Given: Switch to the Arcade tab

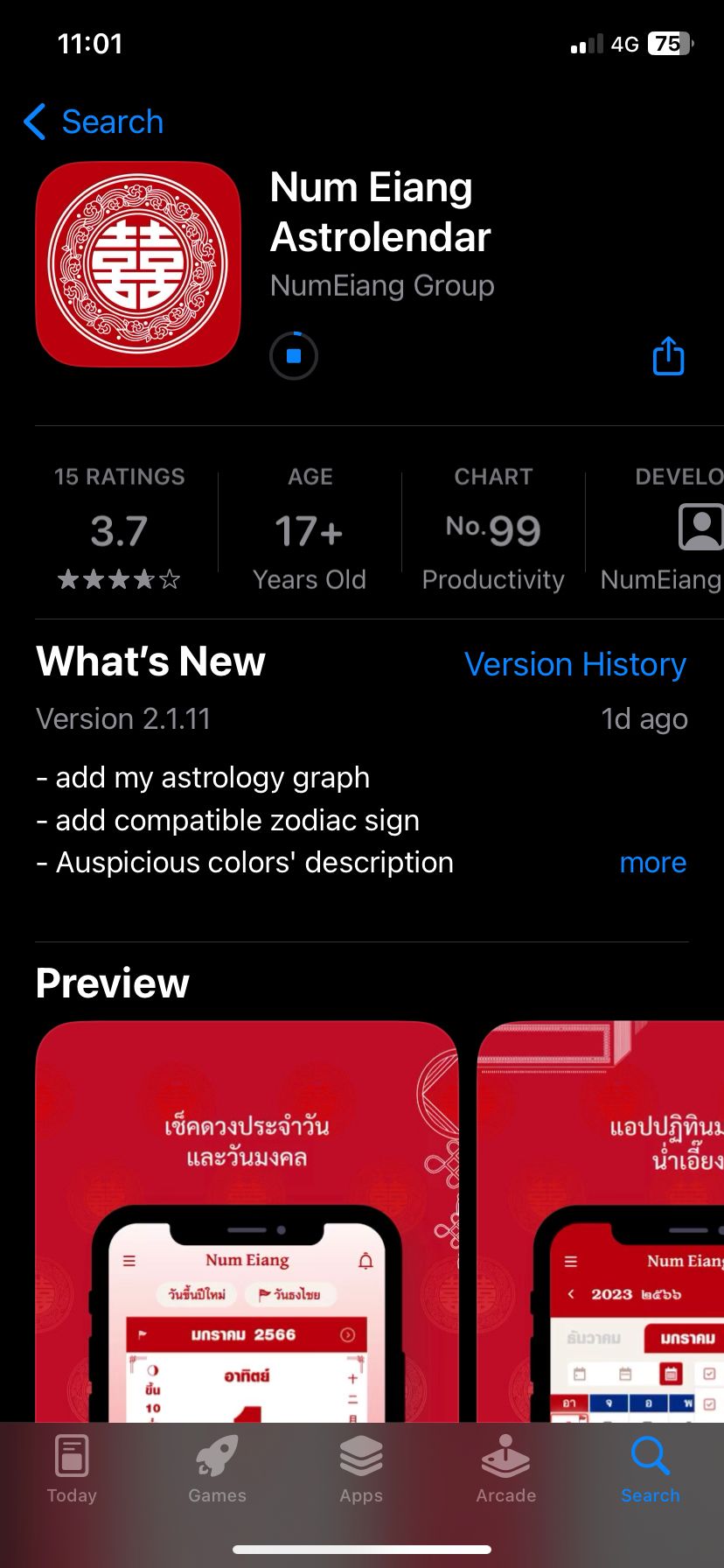Looking at the screenshot, I should pyautogui.click(x=506, y=1470).
